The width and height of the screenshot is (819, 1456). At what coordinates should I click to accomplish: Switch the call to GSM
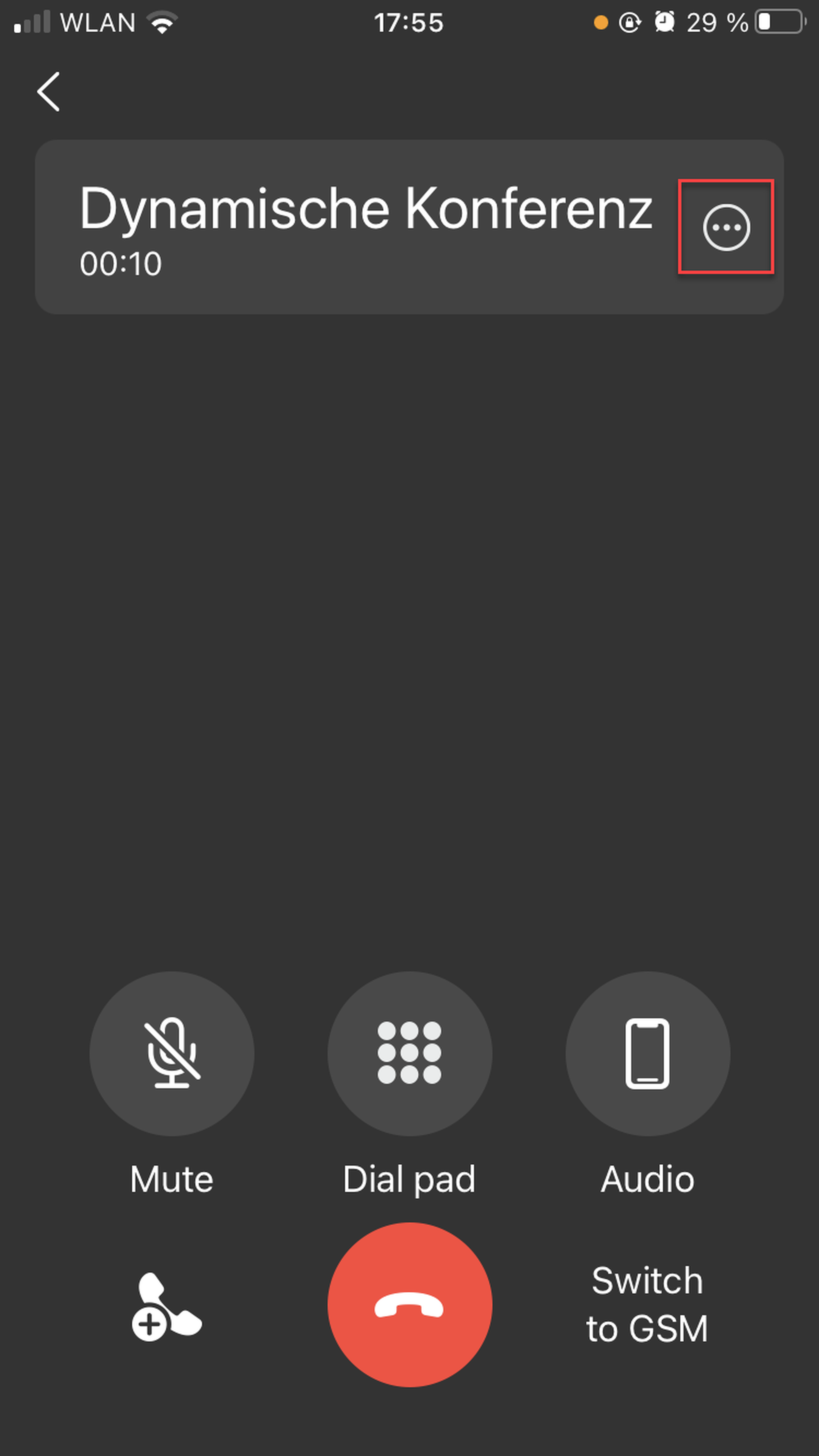click(647, 1305)
